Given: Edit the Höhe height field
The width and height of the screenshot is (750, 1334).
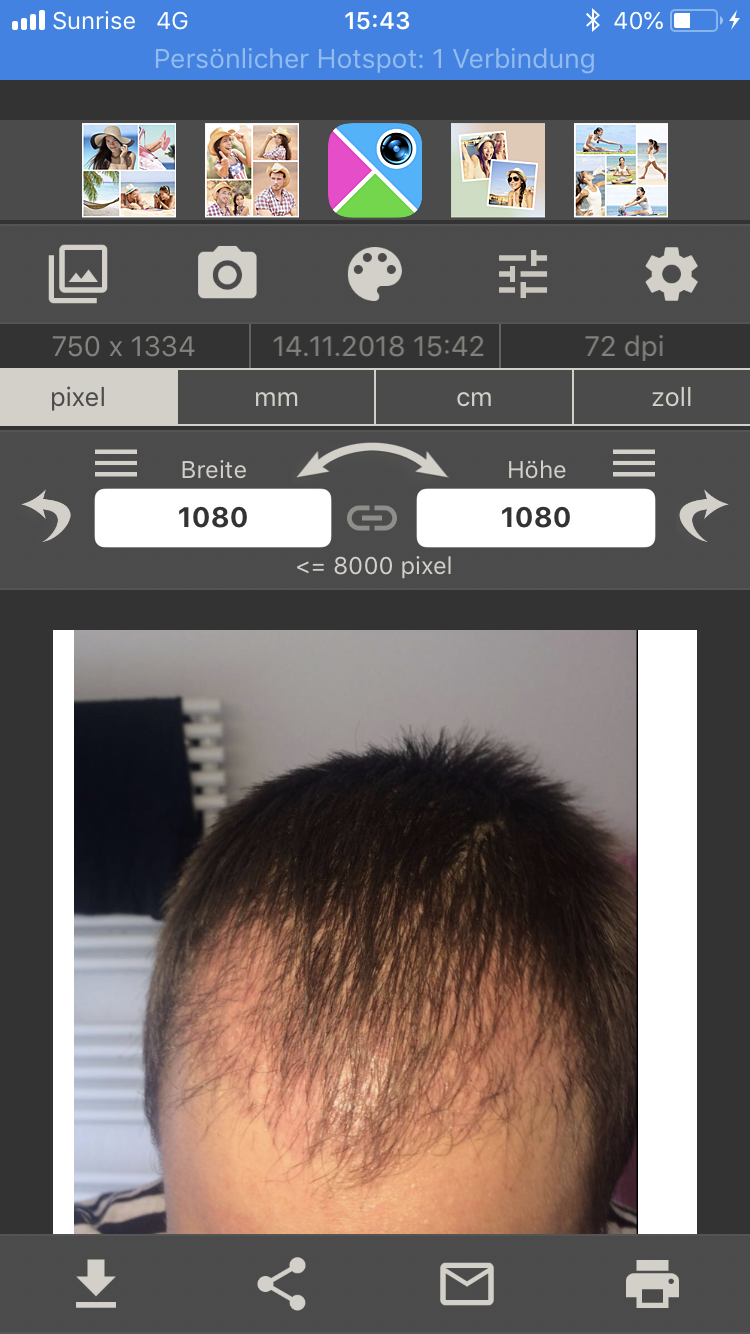Looking at the screenshot, I should click(x=535, y=518).
